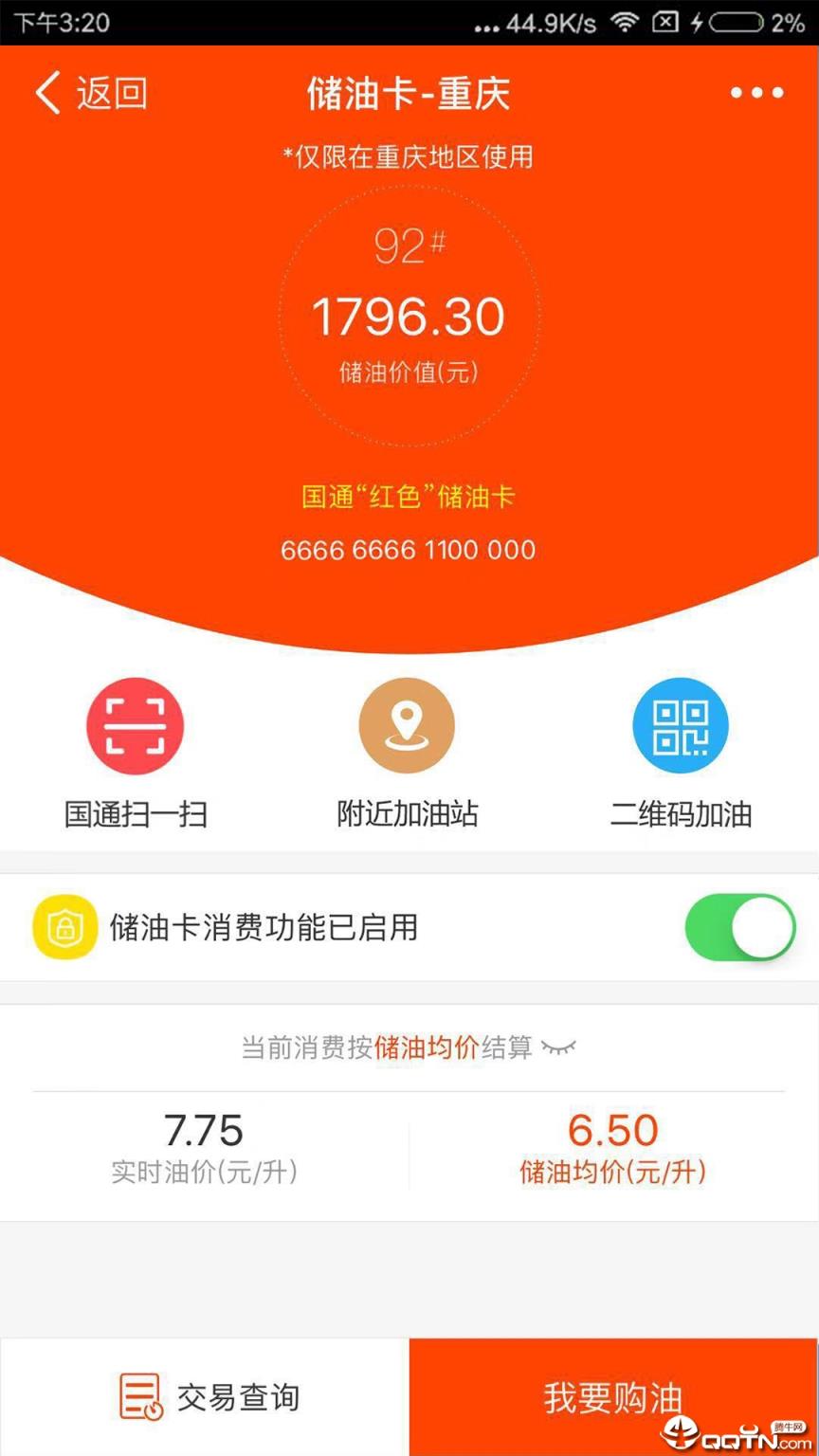Tap the yellow lock shield icon
Viewport: 819px width, 1456px height.
point(64,927)
